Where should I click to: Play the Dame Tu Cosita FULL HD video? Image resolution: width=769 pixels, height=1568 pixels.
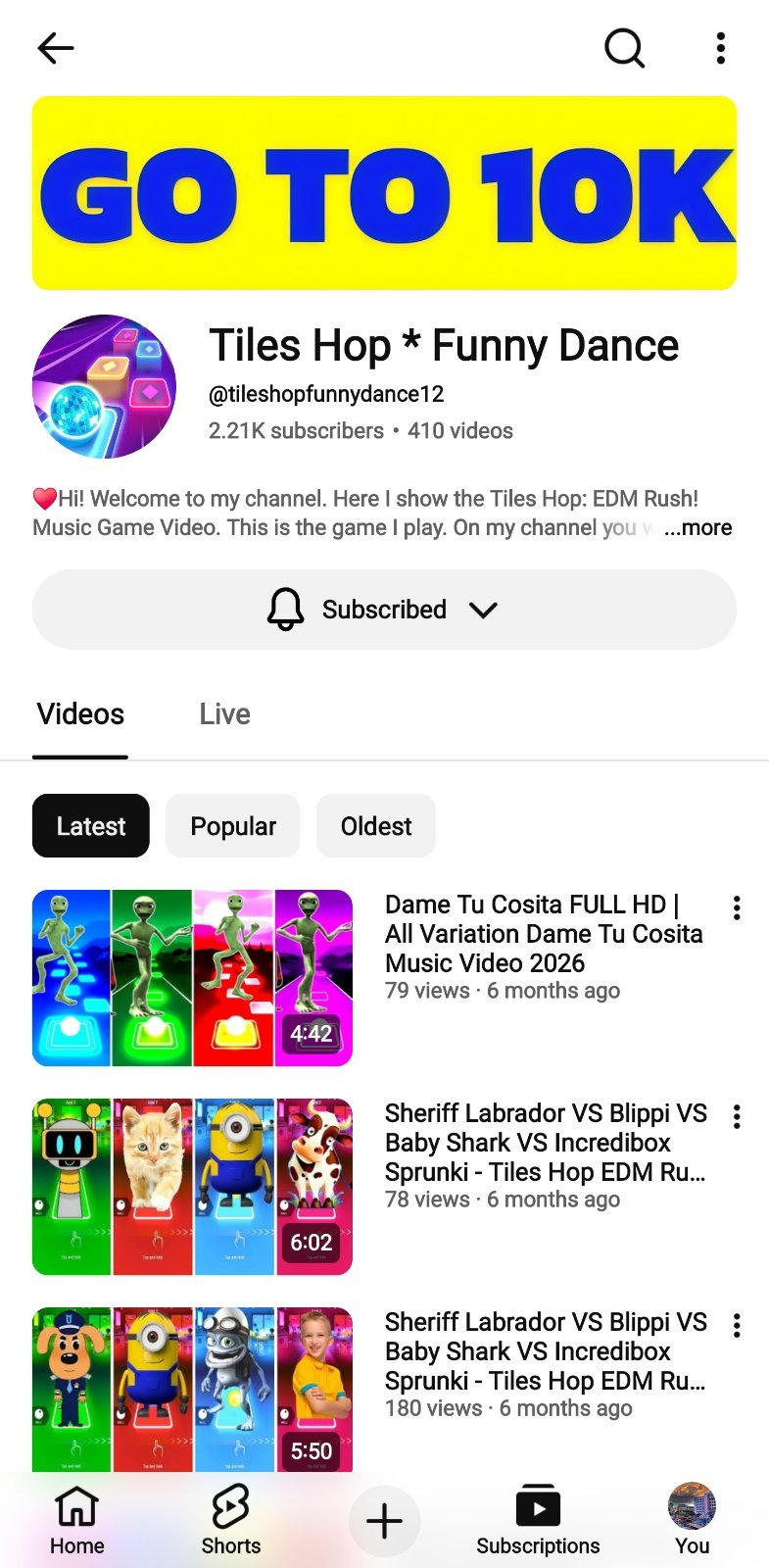click(192, 978)
